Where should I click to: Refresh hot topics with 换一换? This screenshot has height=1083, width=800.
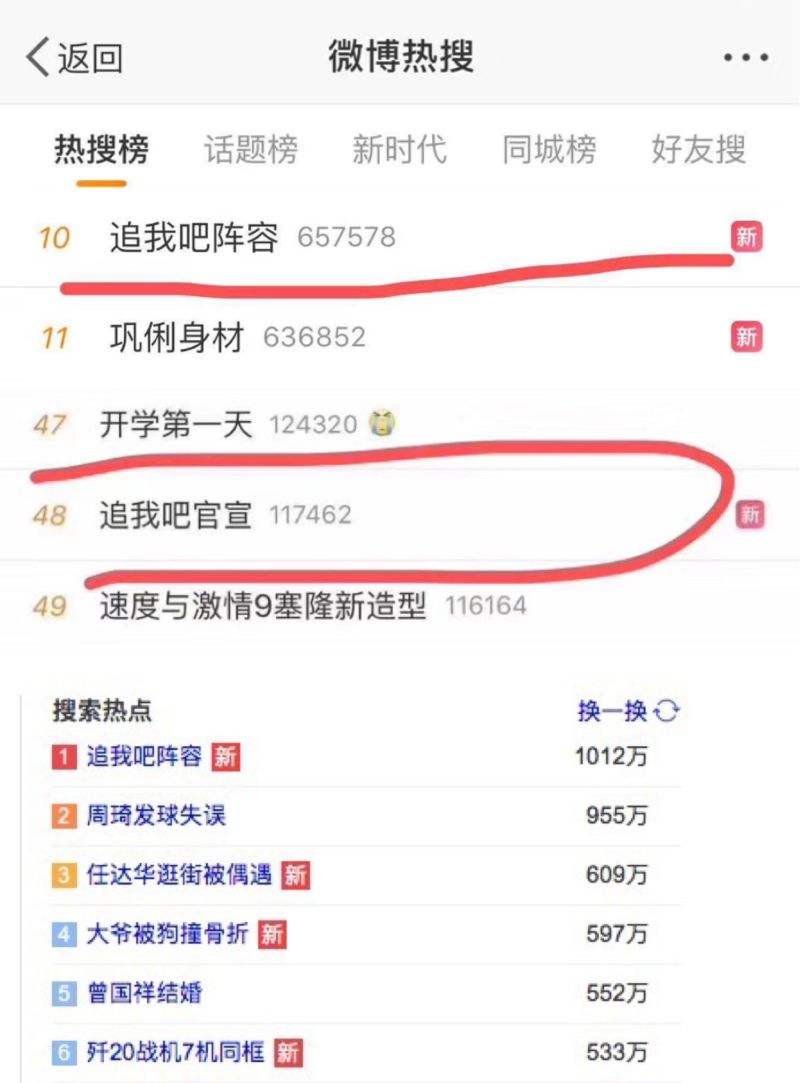click(628, 712)
